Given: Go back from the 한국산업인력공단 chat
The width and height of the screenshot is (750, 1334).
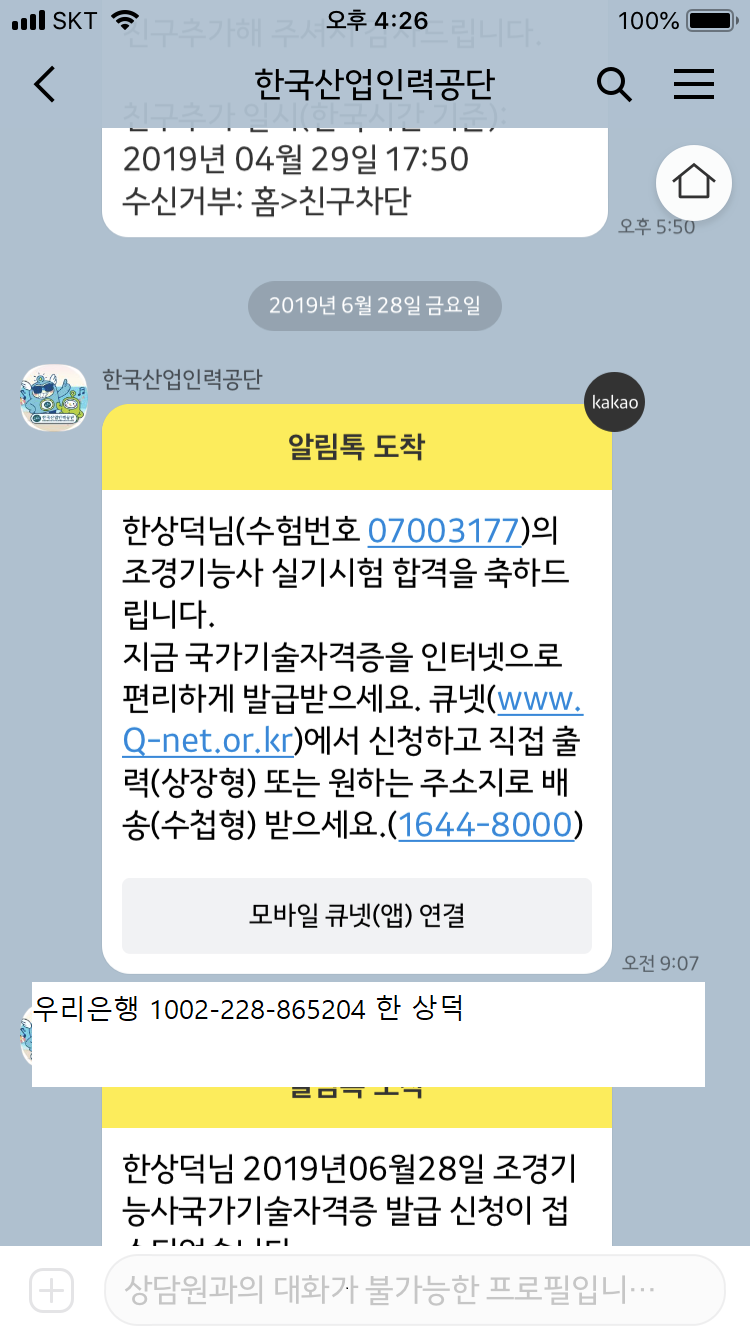Looking at the screenshot, I should pos(45,85).
